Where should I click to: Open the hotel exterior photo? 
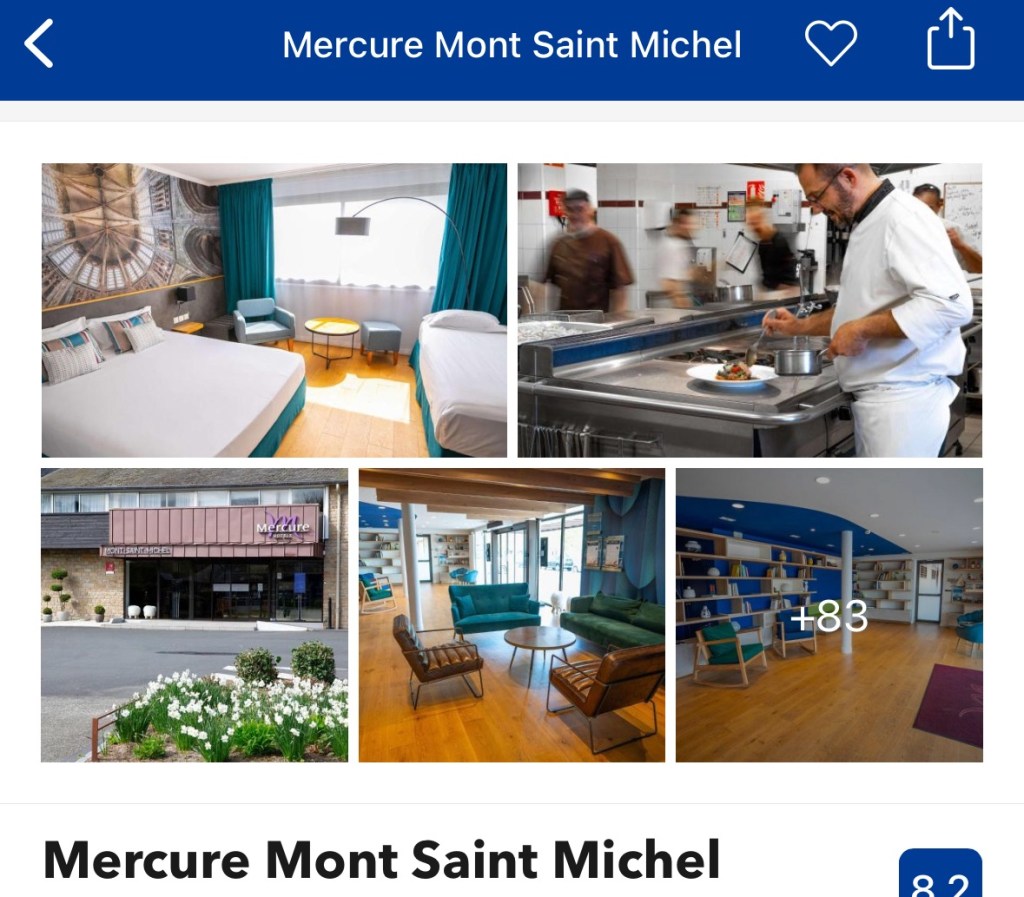(x=194, y=615)
